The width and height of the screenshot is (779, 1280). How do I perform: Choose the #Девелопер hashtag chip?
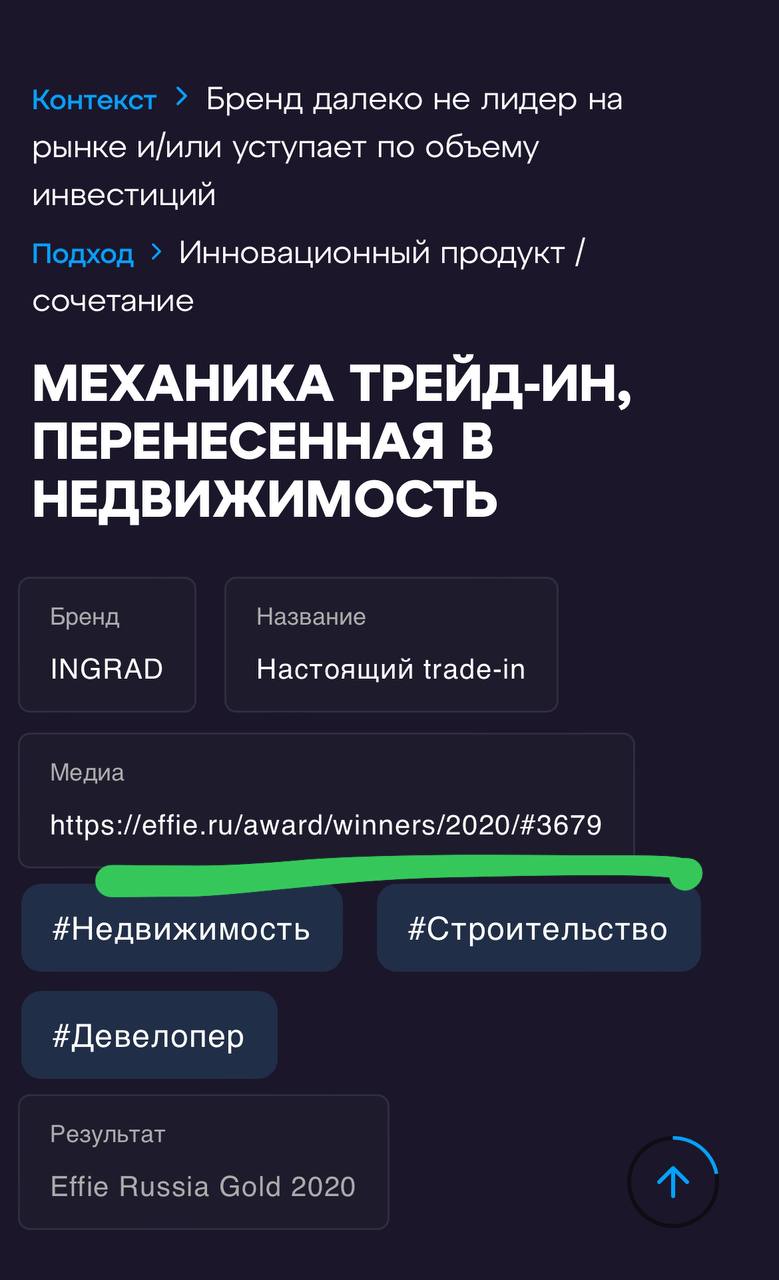tap(149, 1036)
